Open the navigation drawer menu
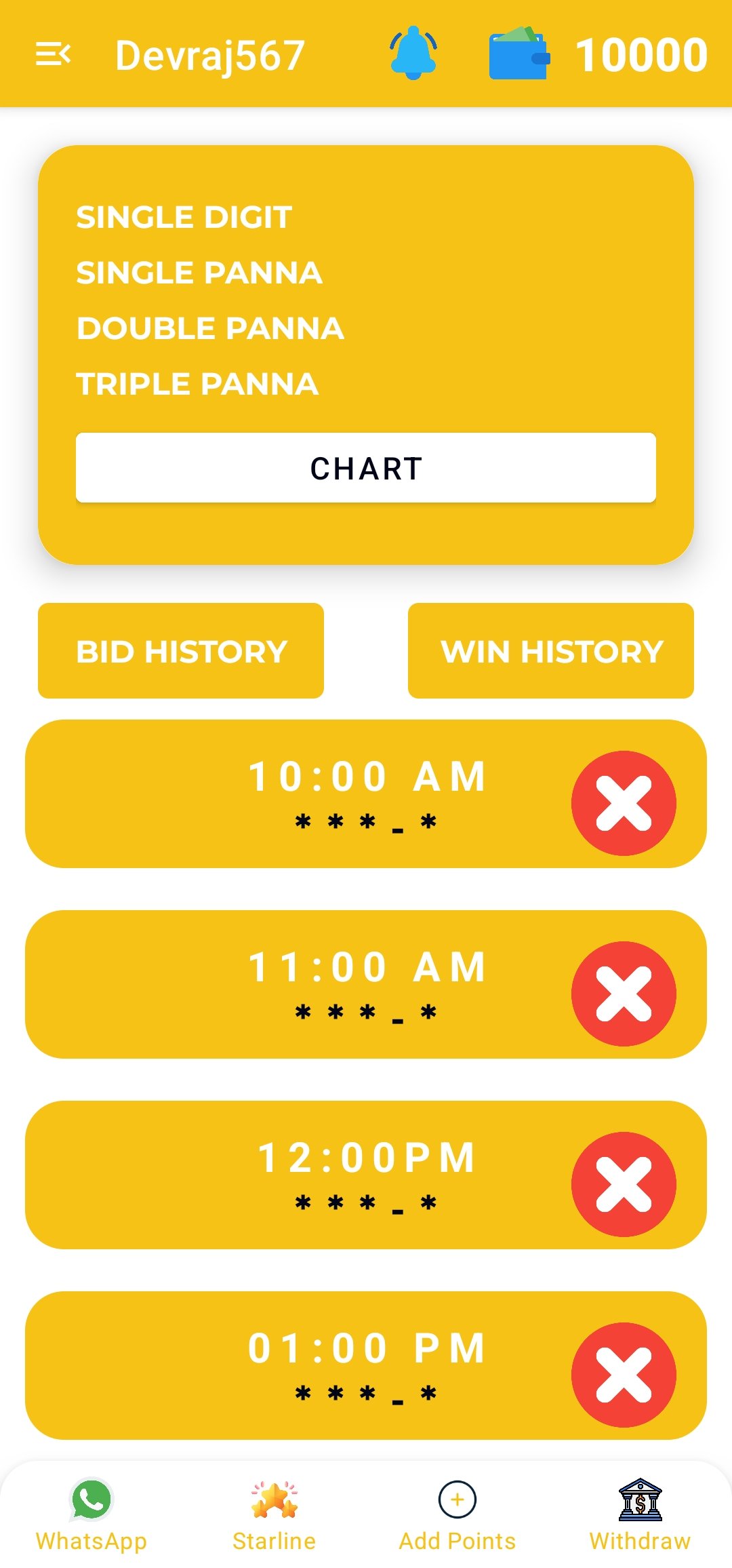The height and width of the screenshot is (1568, 732). [54, 53]
